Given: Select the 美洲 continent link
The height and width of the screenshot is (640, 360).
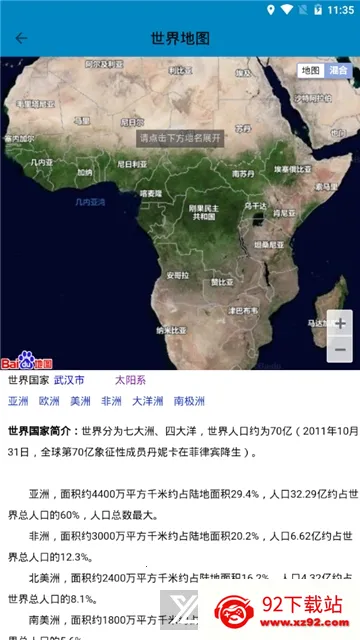Looking at the screenshot, I should 80,401.
